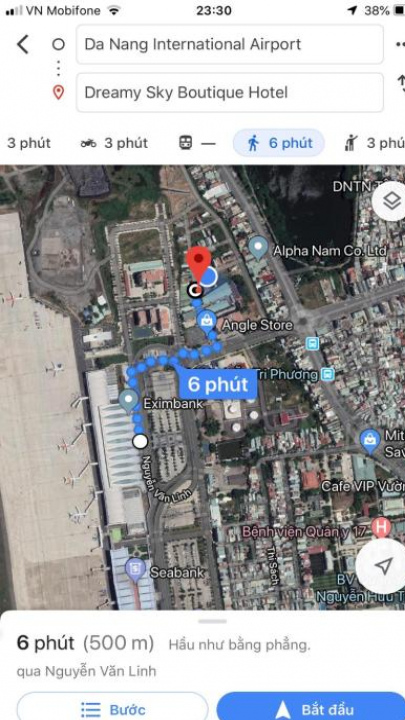Screen dimensions: 405x720
Task: Open the overflow menu beside the origin field
Action: [399, 45]
